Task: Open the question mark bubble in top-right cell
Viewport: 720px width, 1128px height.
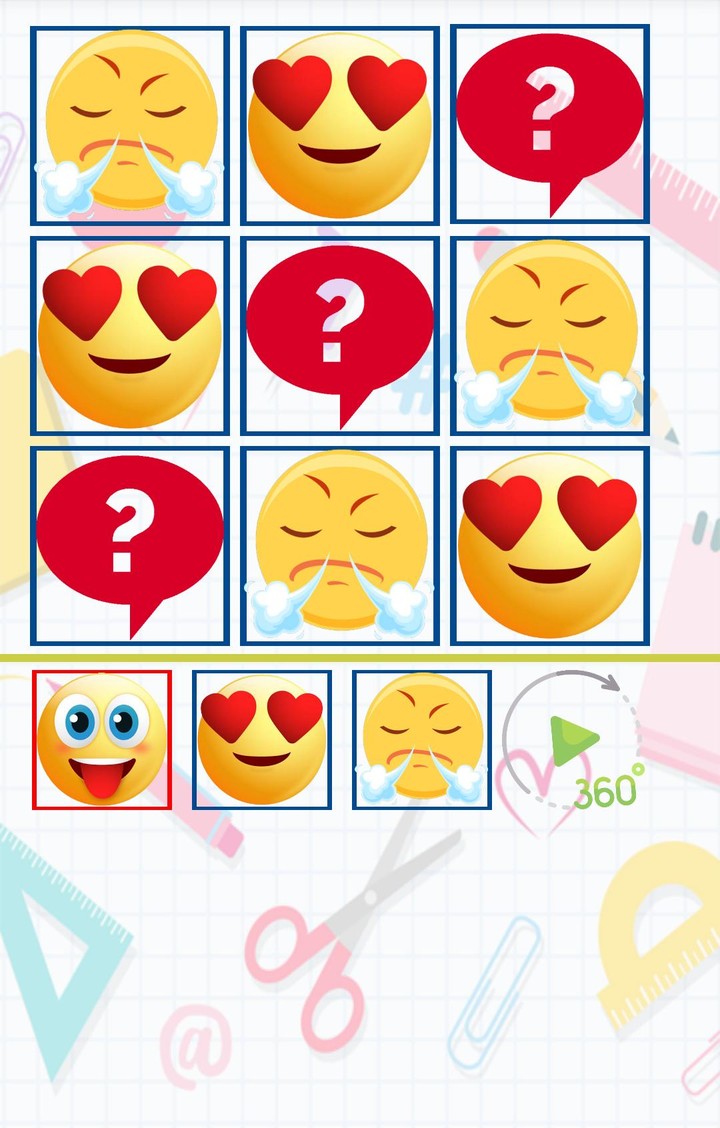Action: [550, 125]
